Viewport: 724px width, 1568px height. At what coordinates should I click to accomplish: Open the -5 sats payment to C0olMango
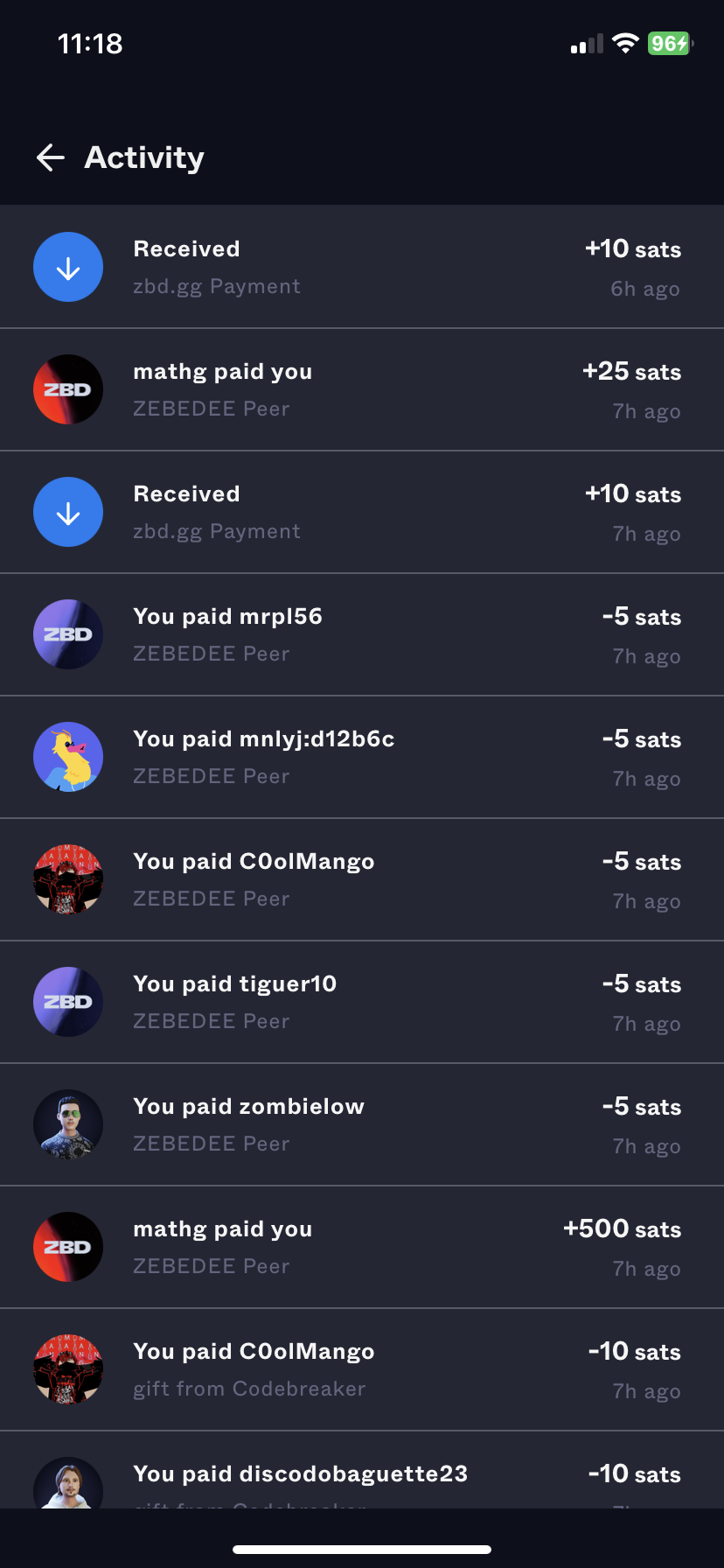(362, 879)
